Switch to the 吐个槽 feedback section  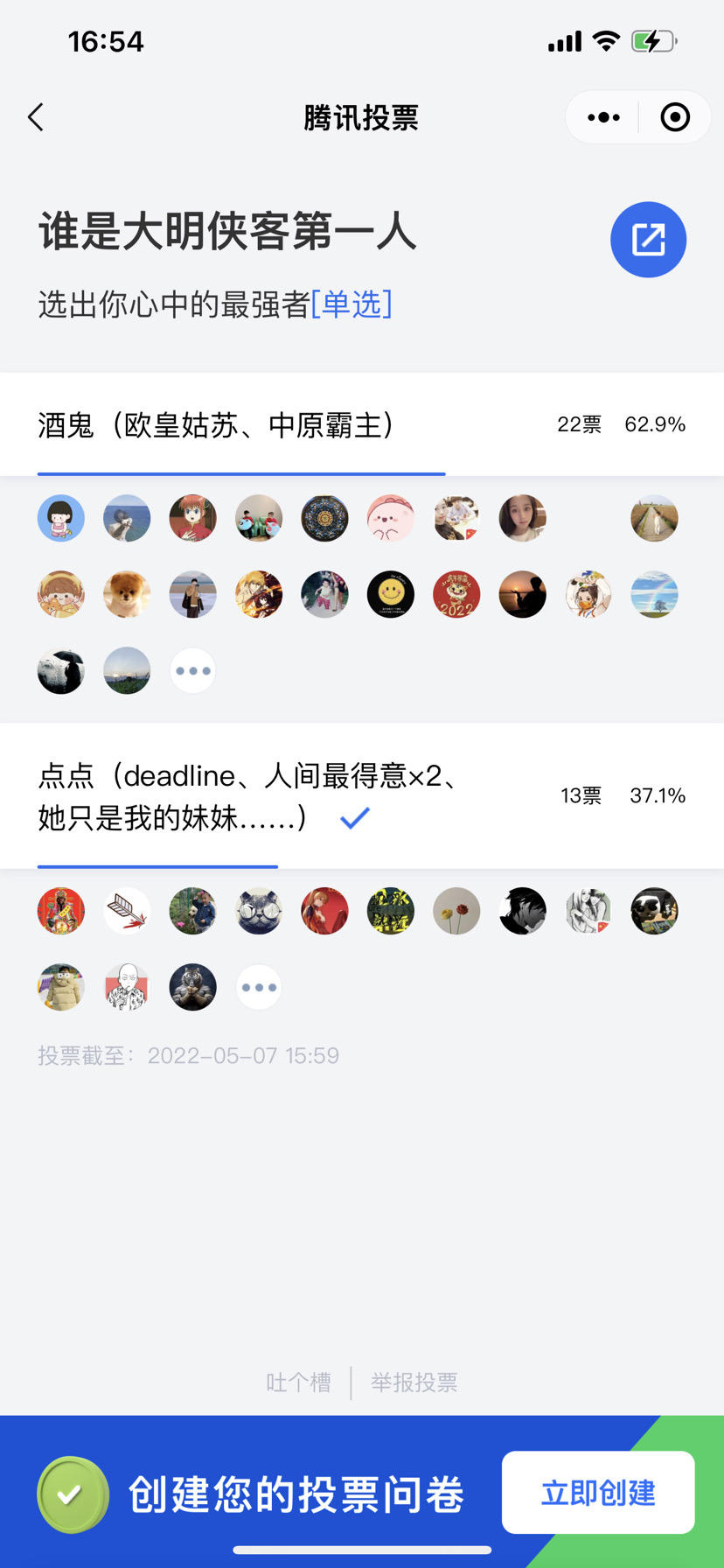(x=297, y=1382)
